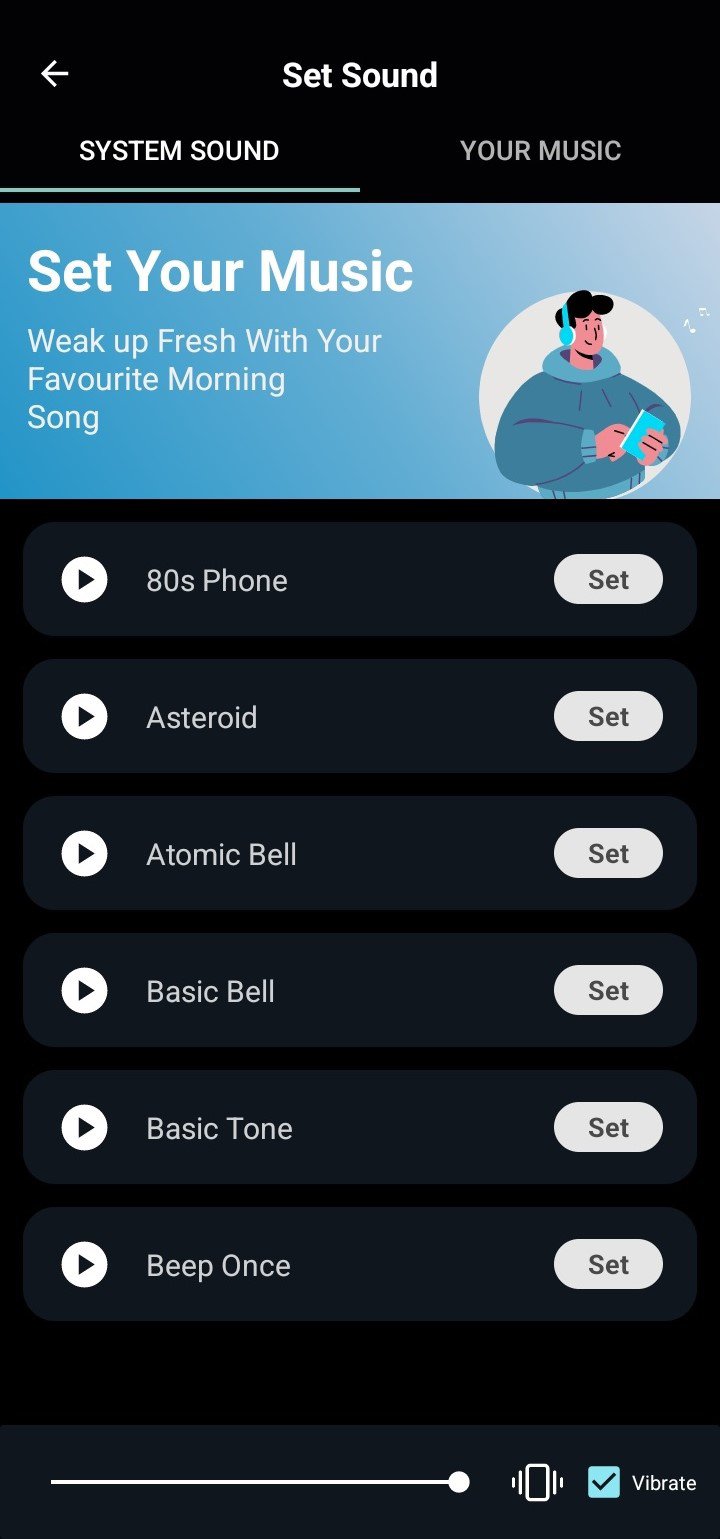Set 80s Phone as alarm sound
The height and width of the screenshot is (1539, 720).
(608, 580)
